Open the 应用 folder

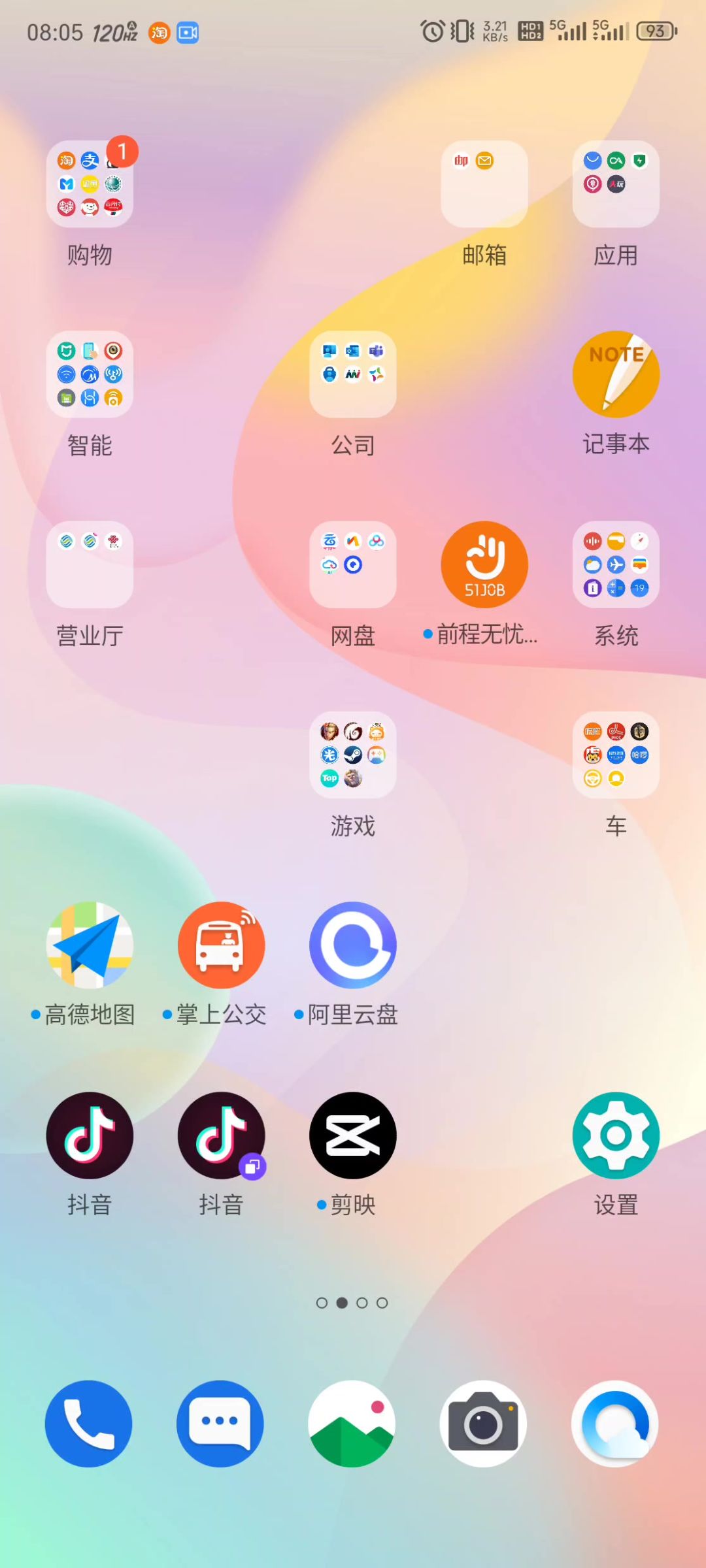pos(616,184)
